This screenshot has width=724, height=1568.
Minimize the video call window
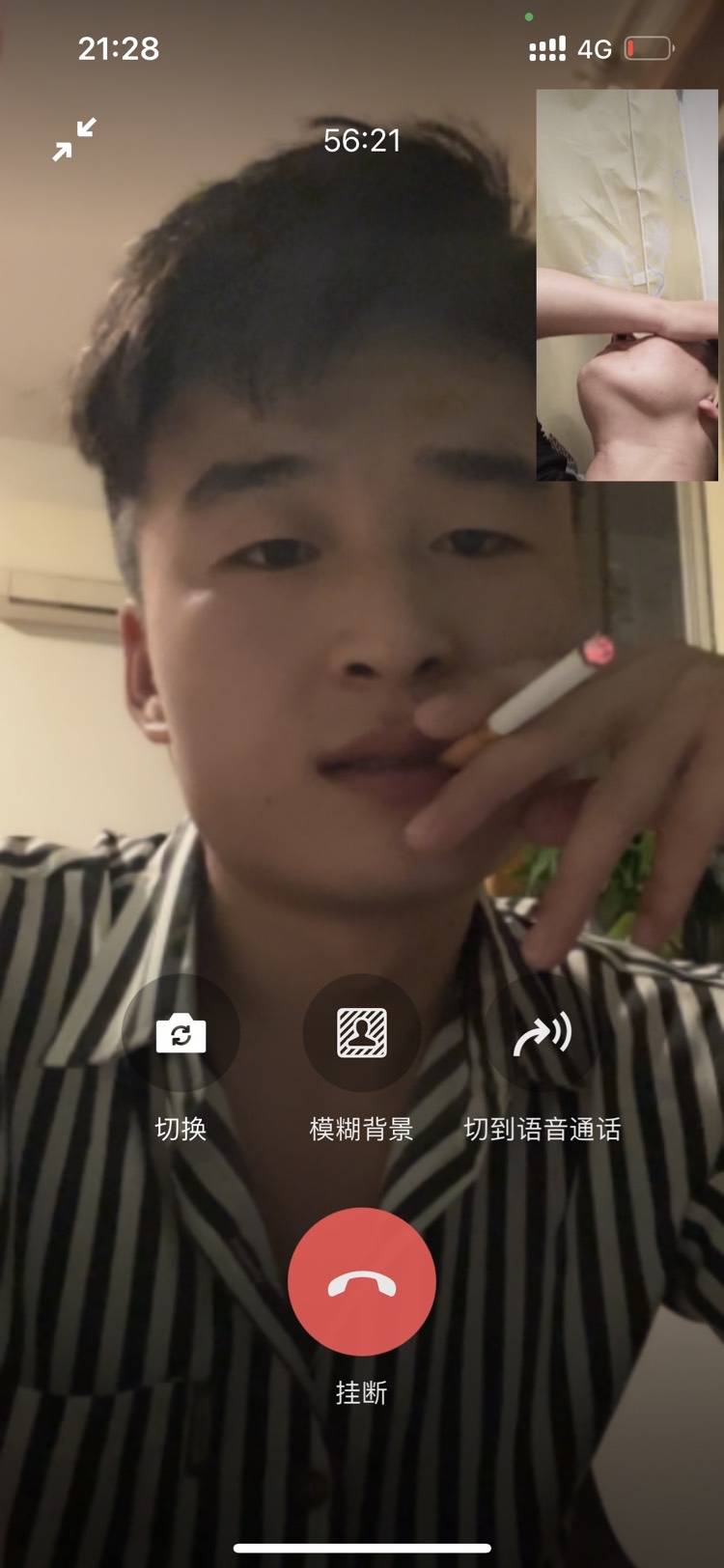tap(74, 139)
